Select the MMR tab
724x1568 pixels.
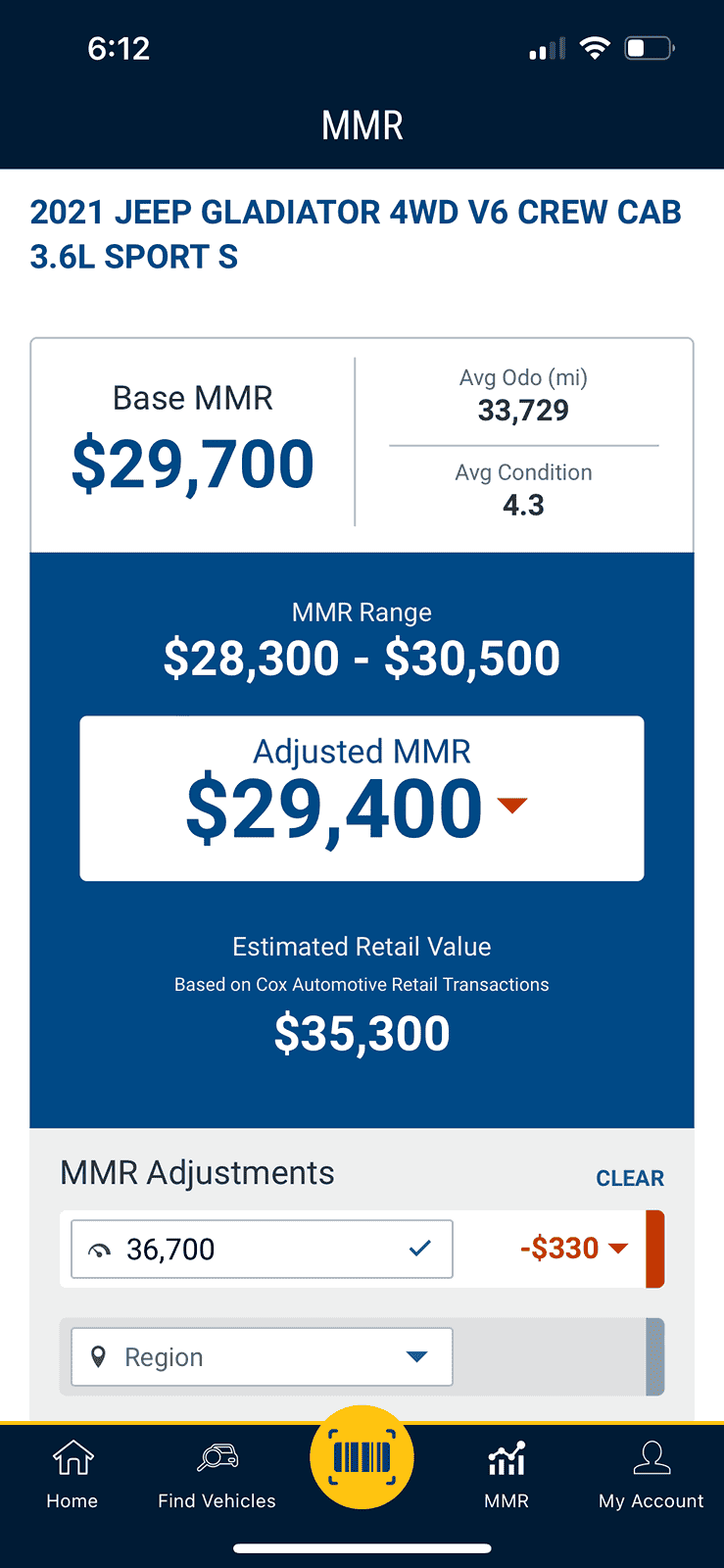[x=507, y=1475]
